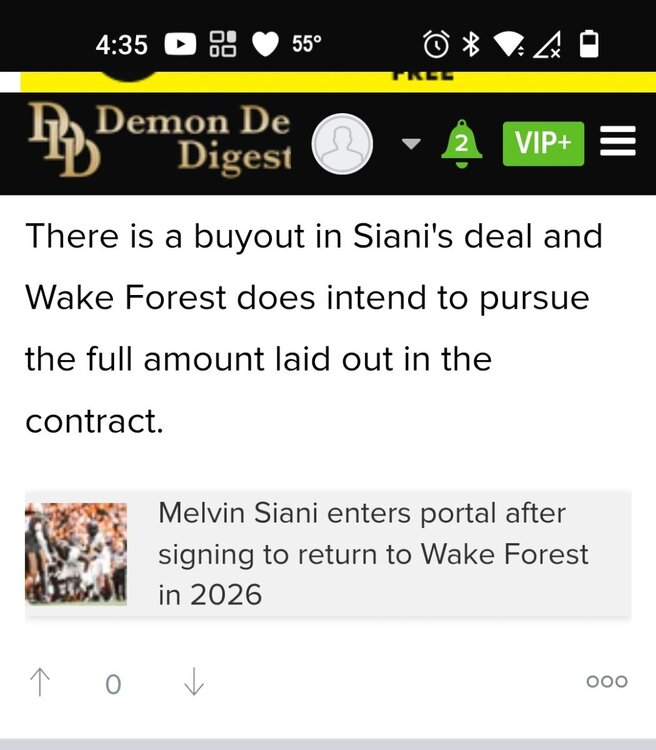Open the user profile avatar
Image resolution: width=656 pixels, height=750 pixels.
342,144
